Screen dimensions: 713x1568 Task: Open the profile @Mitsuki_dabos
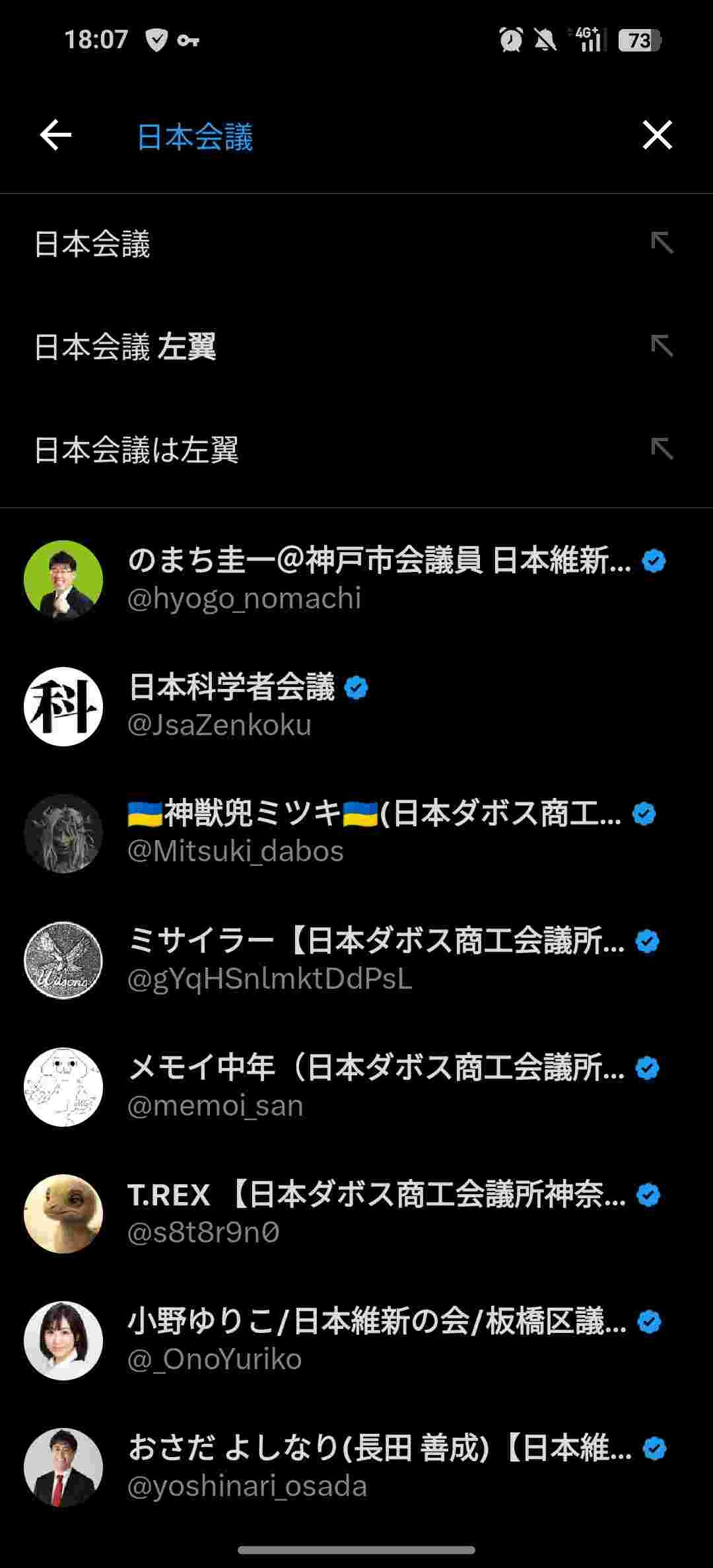[356, 833]
